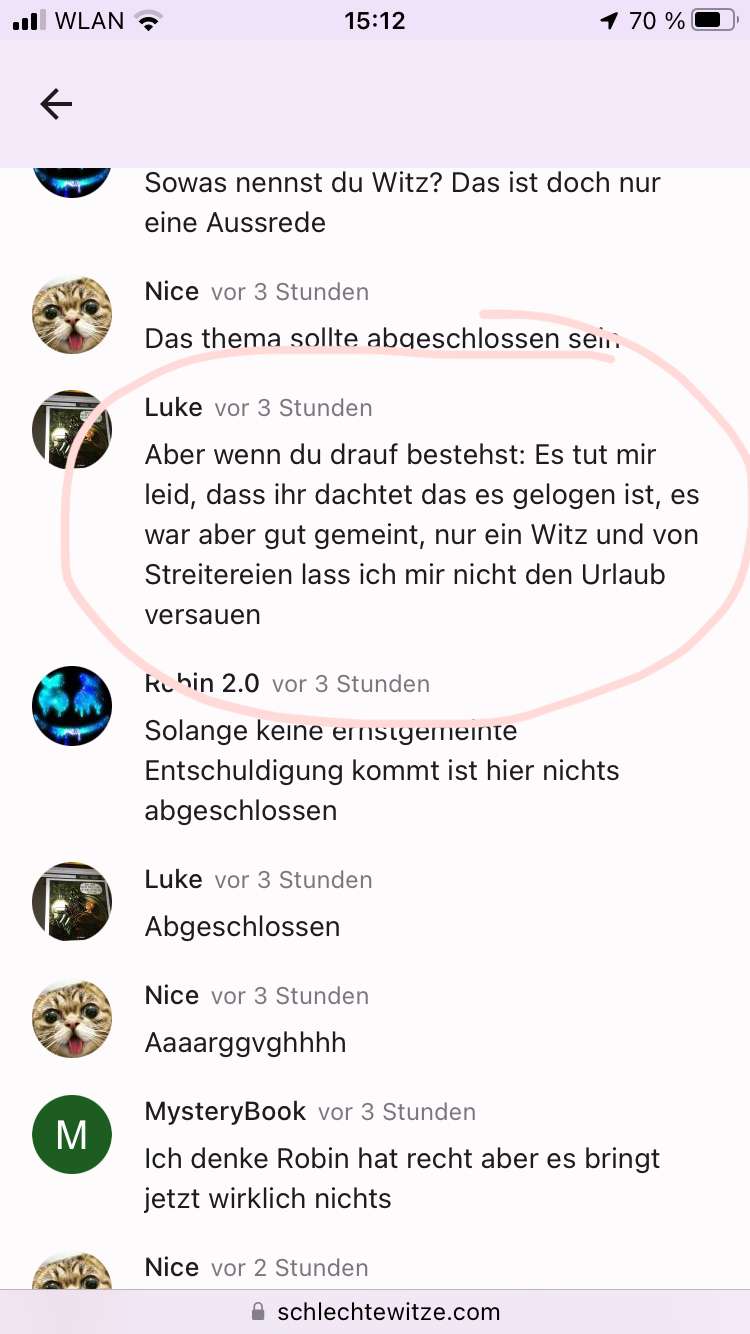Open MysteryBook's profile via username
The image size is (750, 1334).
(x=225, y=1112)
